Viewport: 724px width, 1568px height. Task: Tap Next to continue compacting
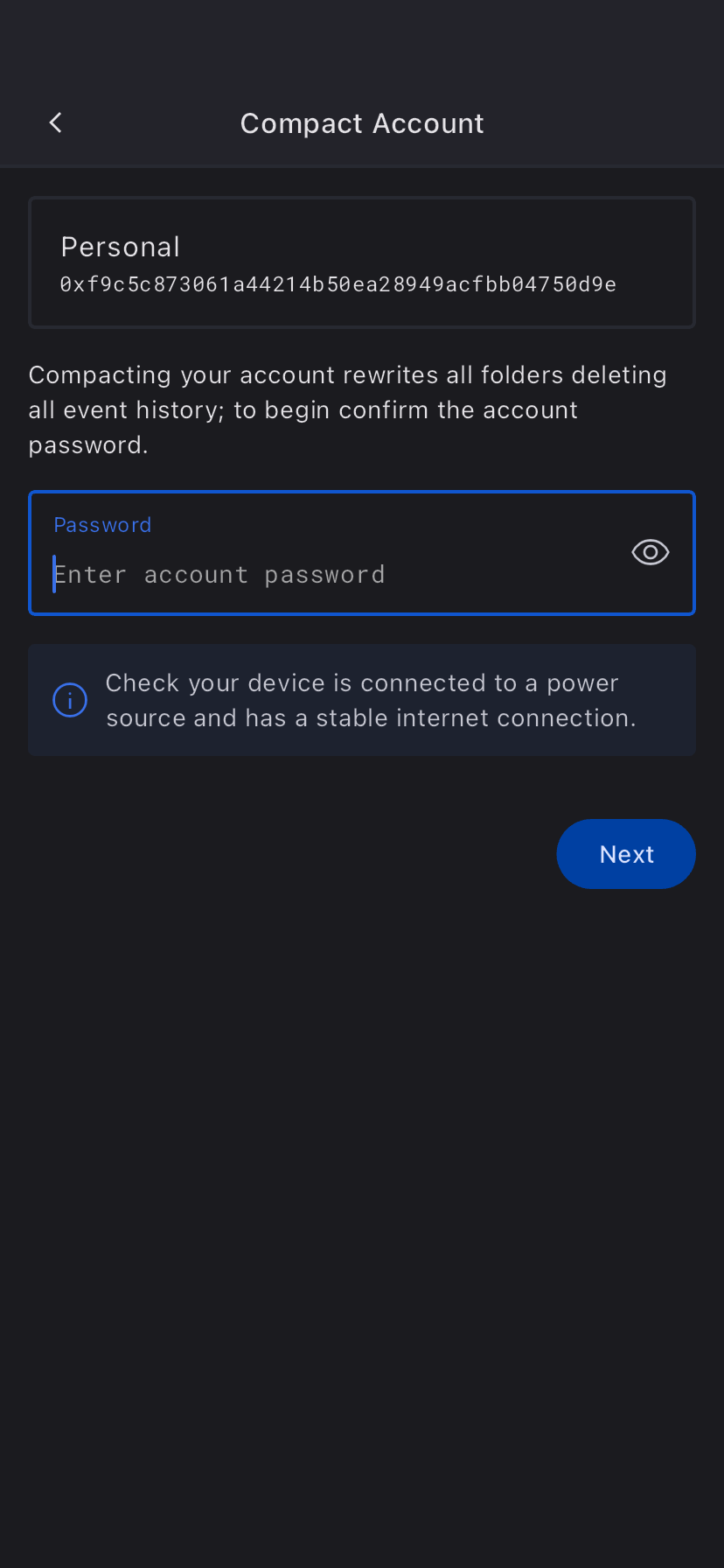pos(626,854)
